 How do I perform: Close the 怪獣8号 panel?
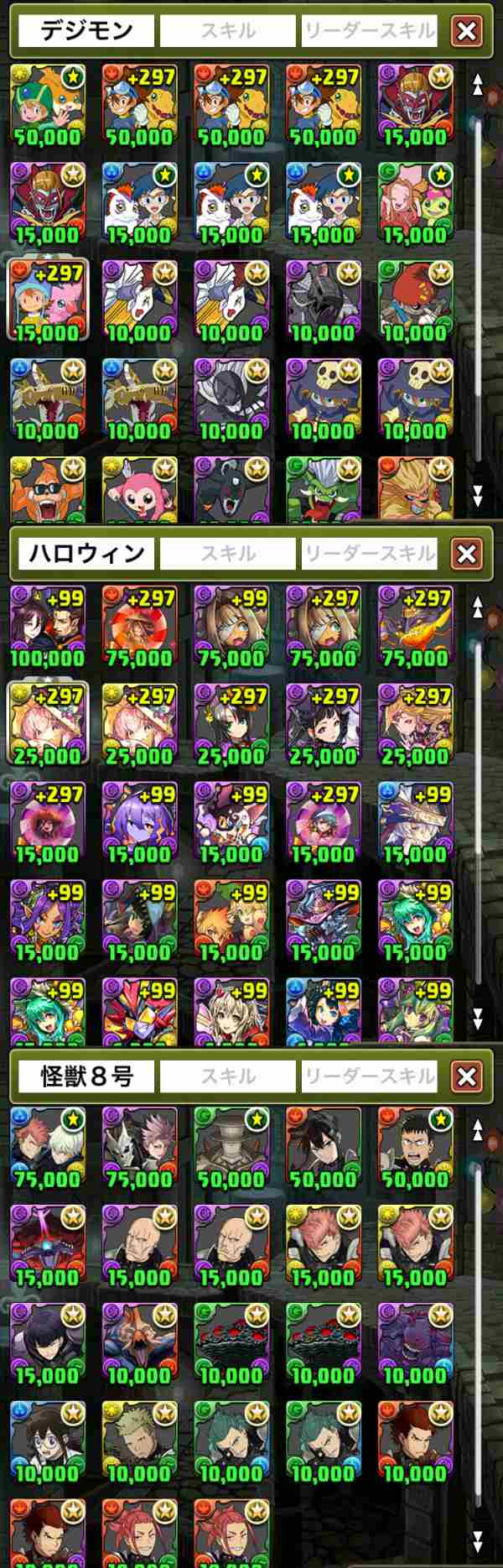[x=467, y=1076]
